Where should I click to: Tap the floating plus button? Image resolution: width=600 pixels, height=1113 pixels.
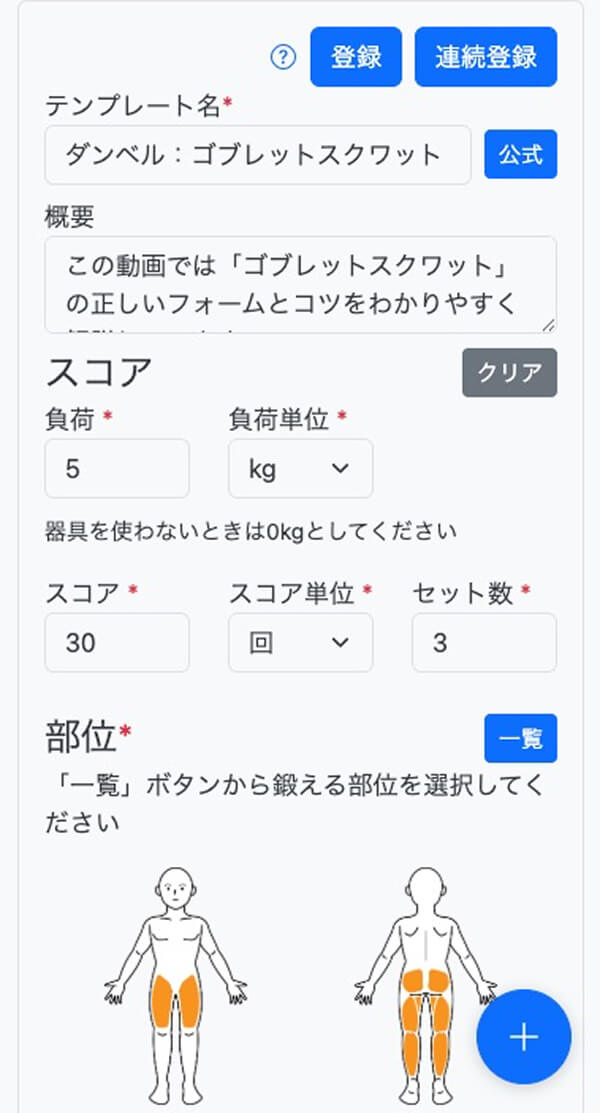coord(523,1037)
